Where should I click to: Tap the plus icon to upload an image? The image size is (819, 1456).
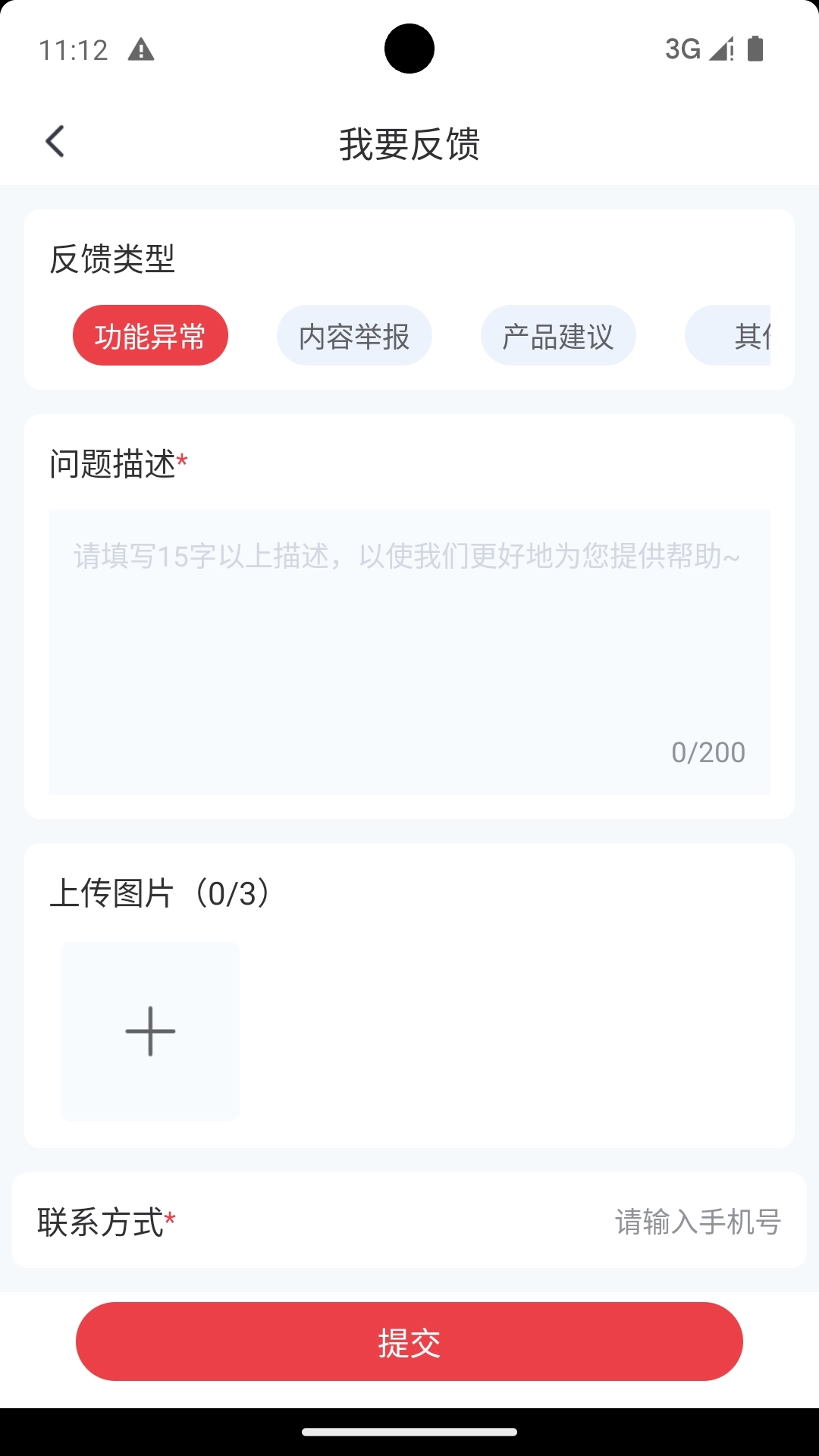tap(149, 1031)
